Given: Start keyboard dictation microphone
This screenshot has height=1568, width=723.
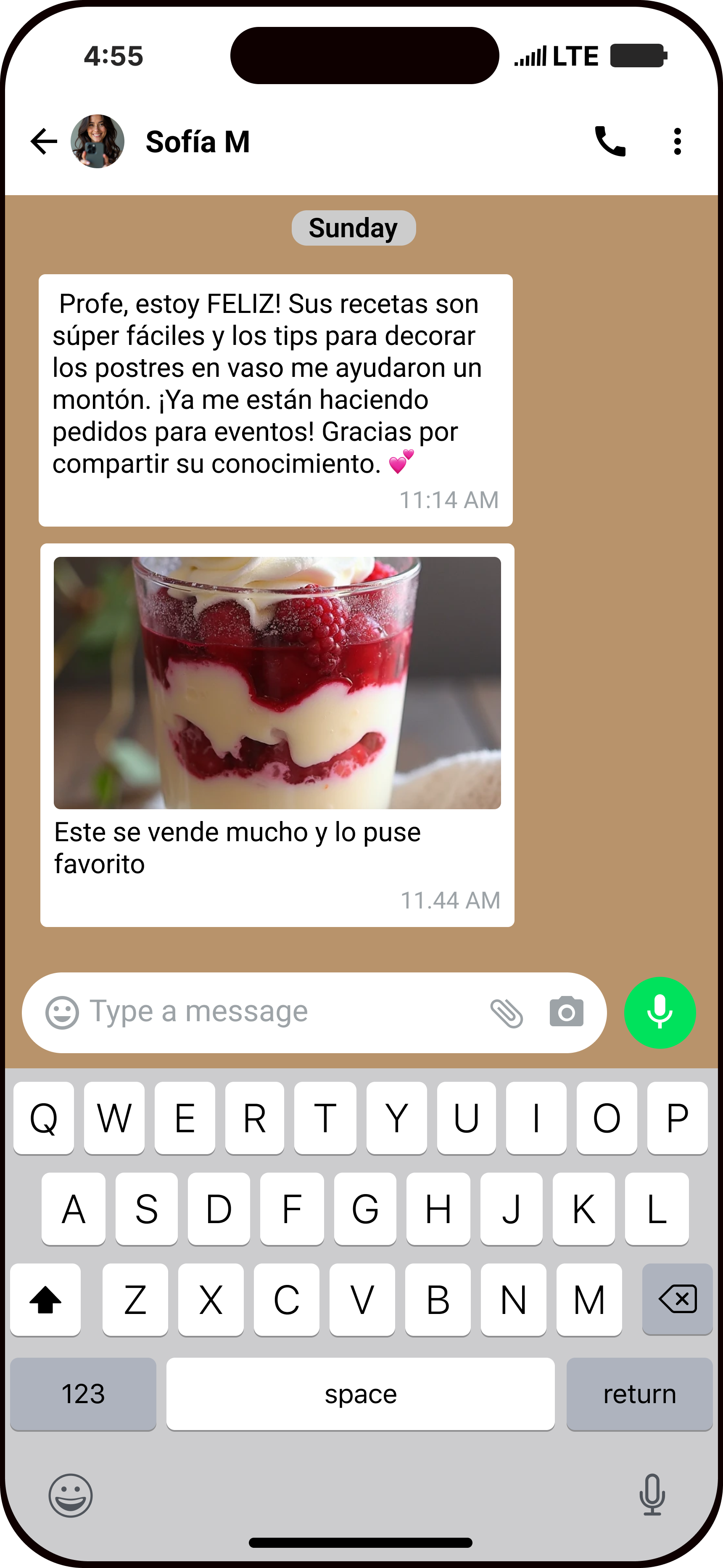Looking at the screenshot, I should [652, 1495].
